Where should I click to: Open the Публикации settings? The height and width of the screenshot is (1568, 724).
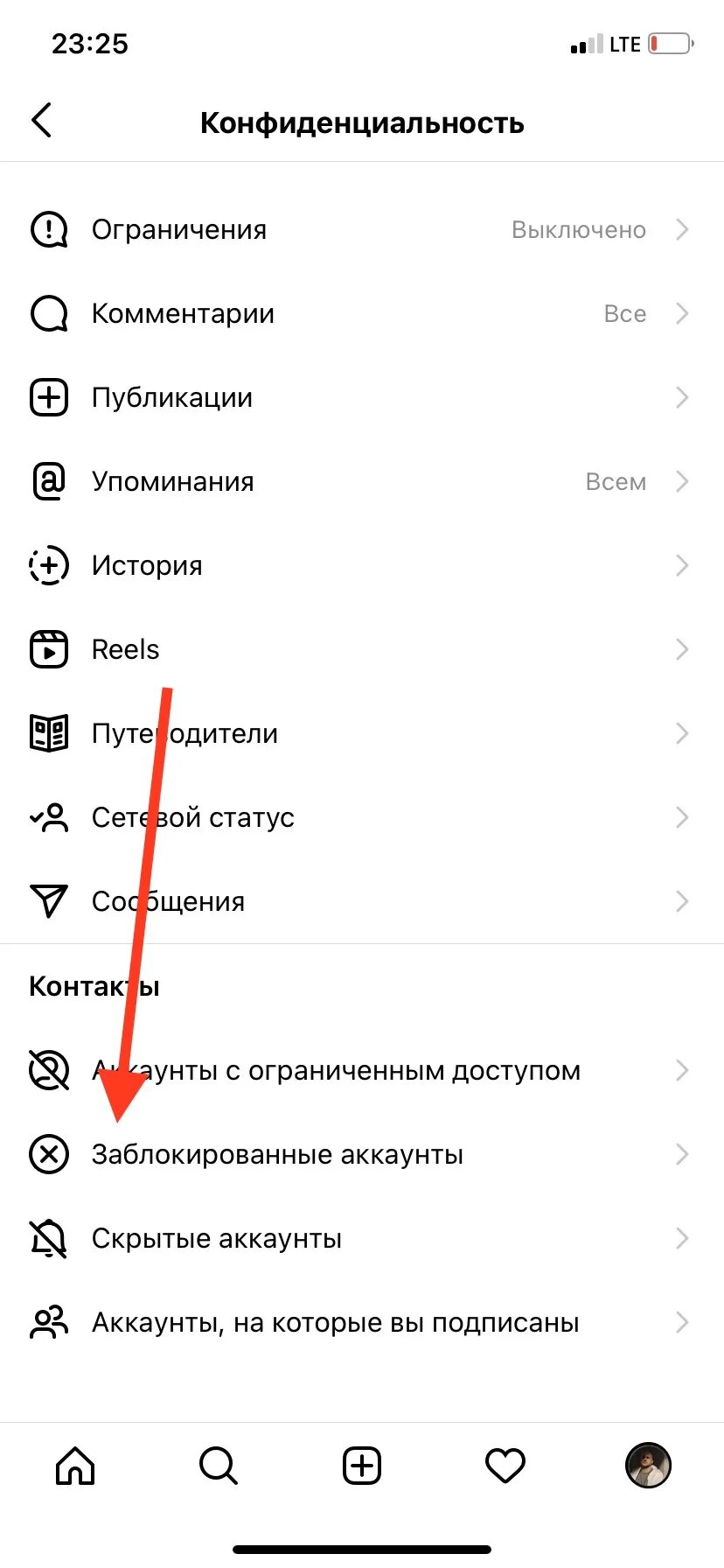pyautogui.click(x=362, y=398)
